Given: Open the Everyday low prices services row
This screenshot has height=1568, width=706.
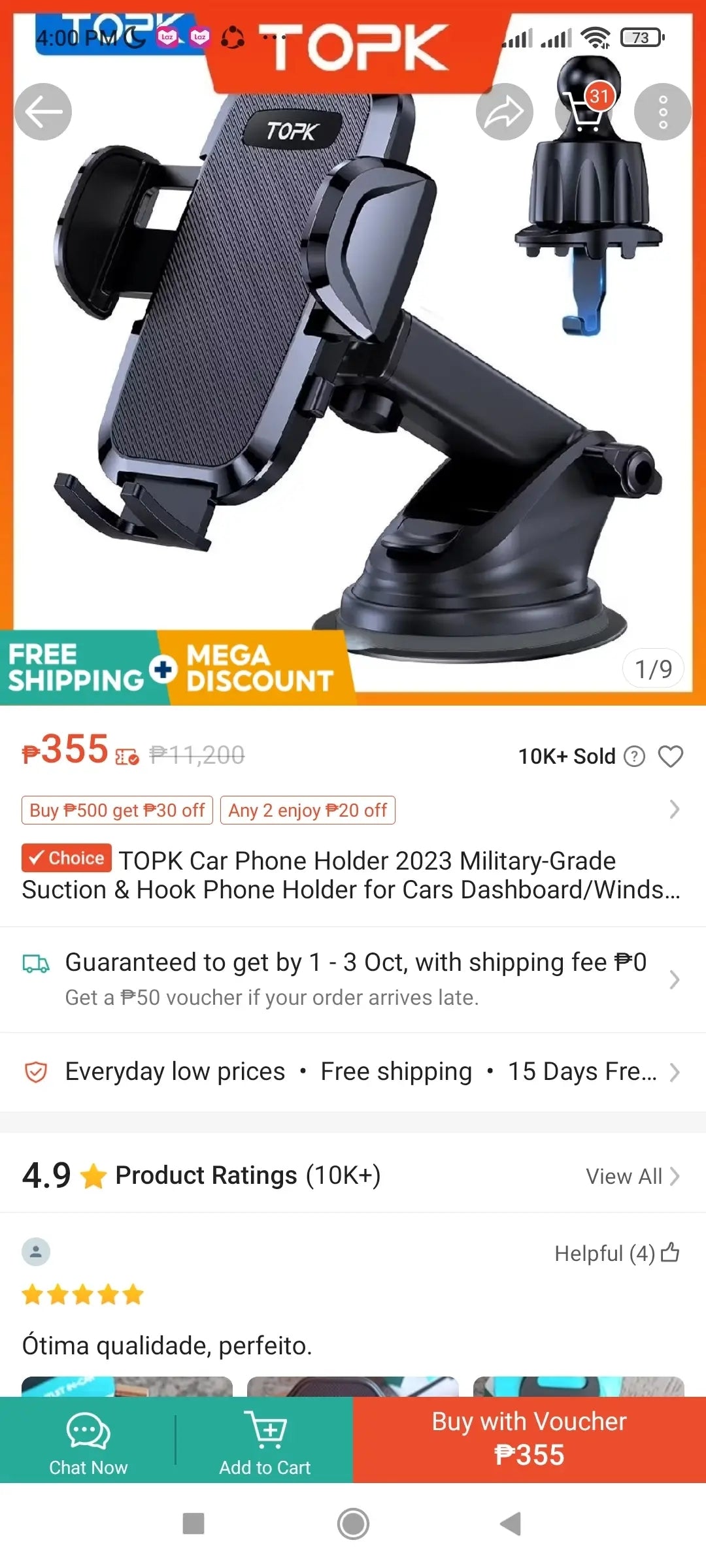Looking at the screenshot, I should (x=353, y=1071).
